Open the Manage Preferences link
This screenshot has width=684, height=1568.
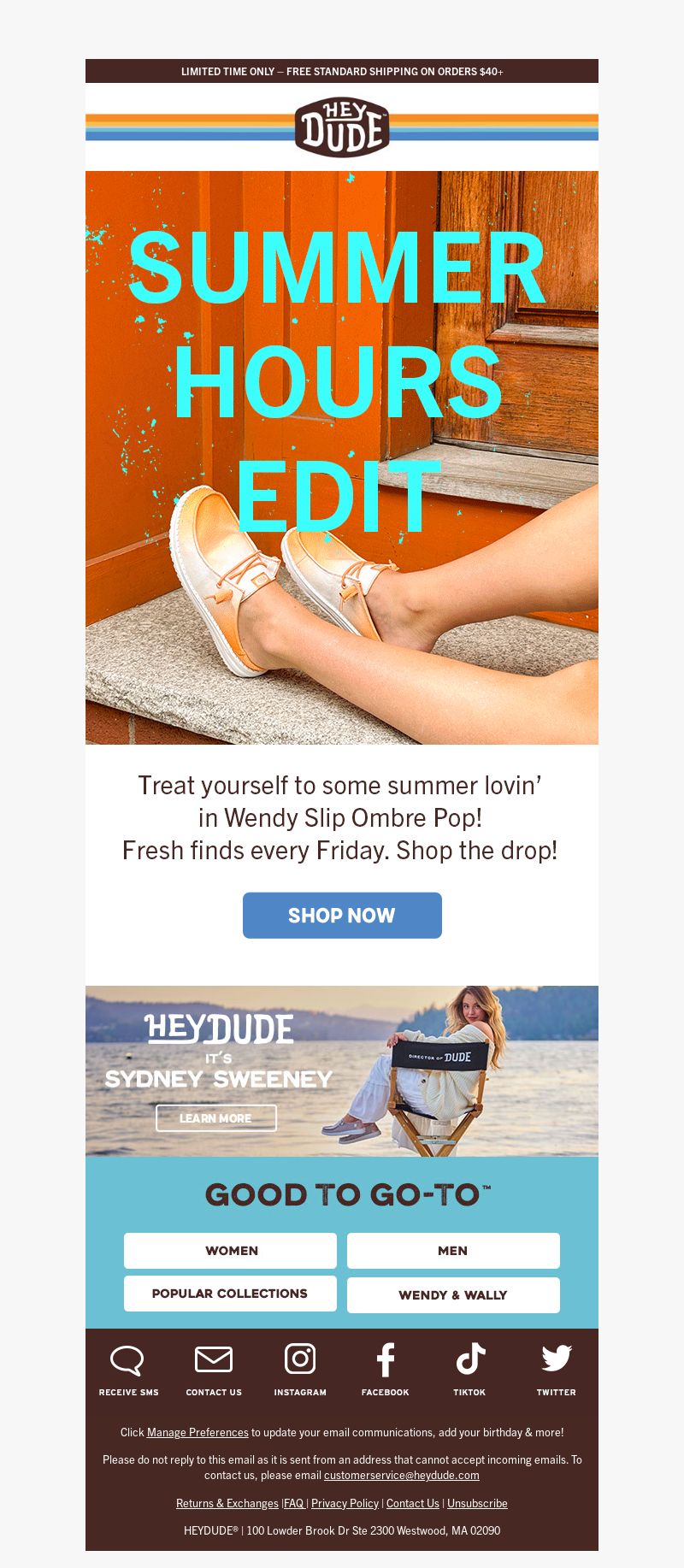[x=198, y=1432]
